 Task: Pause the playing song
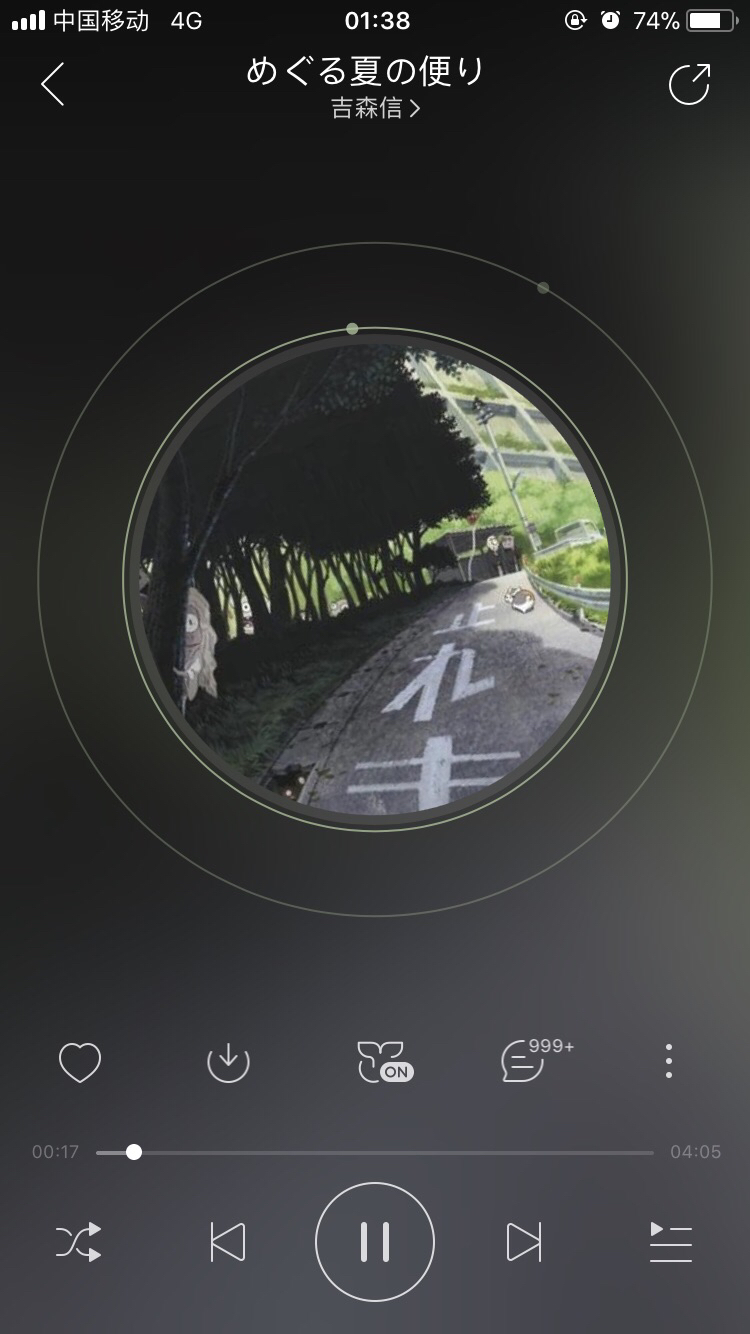click(375, 1242)
